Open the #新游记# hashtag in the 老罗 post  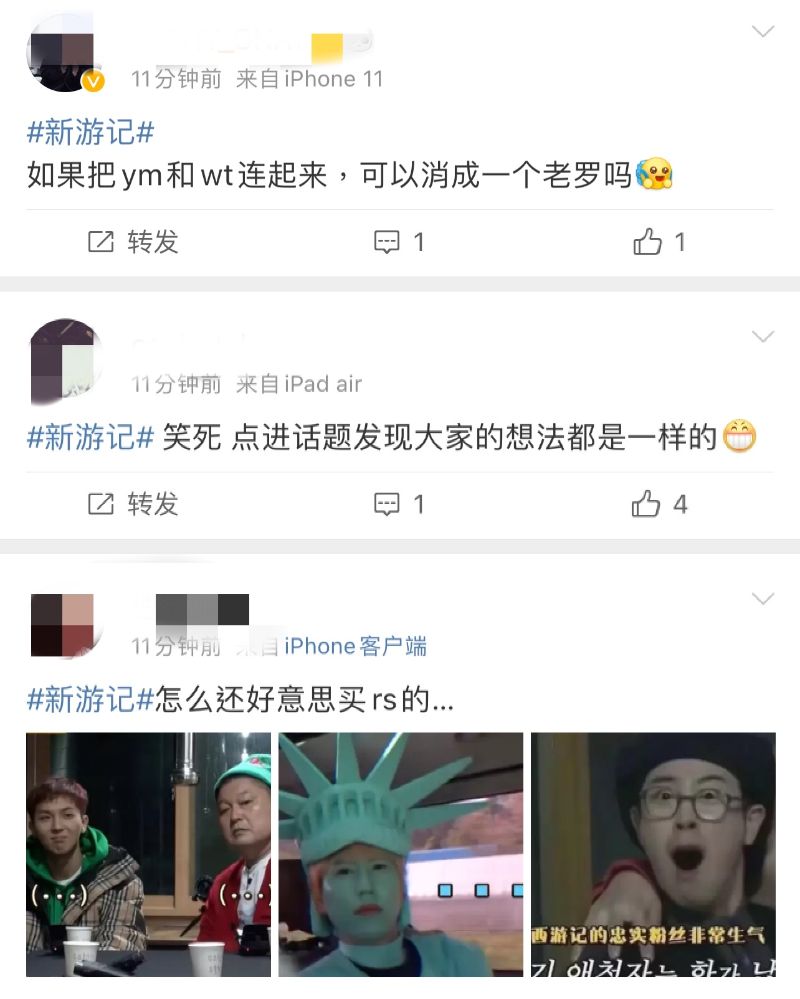[90, 132]
